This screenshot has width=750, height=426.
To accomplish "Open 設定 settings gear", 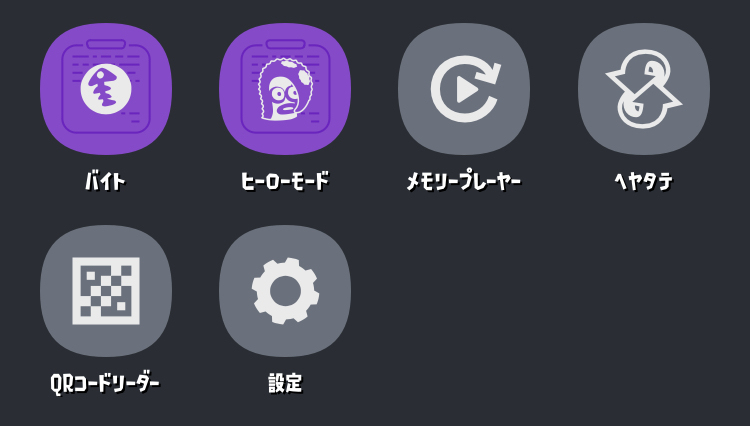I will pyautogui.click(x=284, y=291).
